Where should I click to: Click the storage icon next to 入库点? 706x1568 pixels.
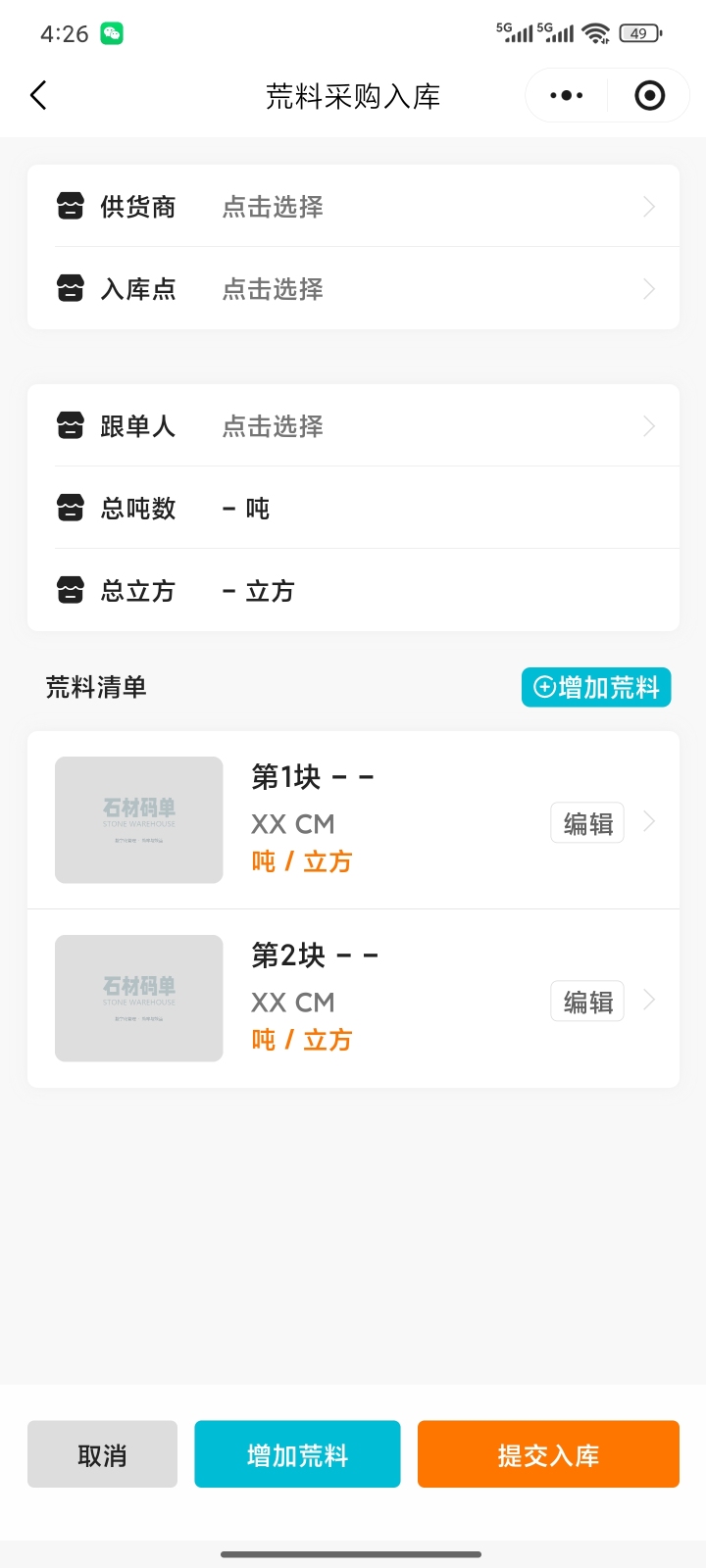[69, 288]
